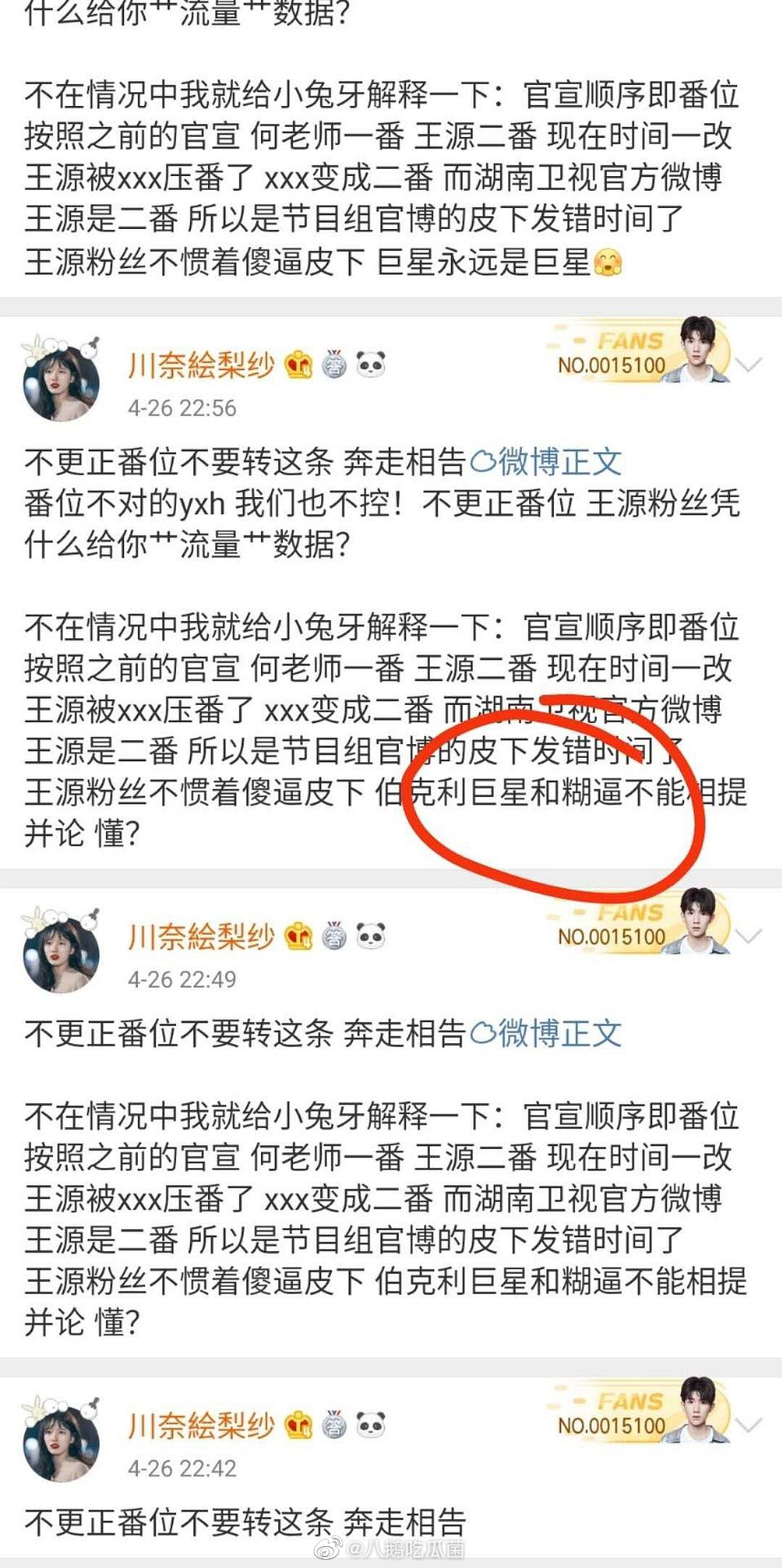Tap username 川奈絵梨纱 on the 22:42 post
Screen dimensions: 782x1568
tap(201, 1425)
